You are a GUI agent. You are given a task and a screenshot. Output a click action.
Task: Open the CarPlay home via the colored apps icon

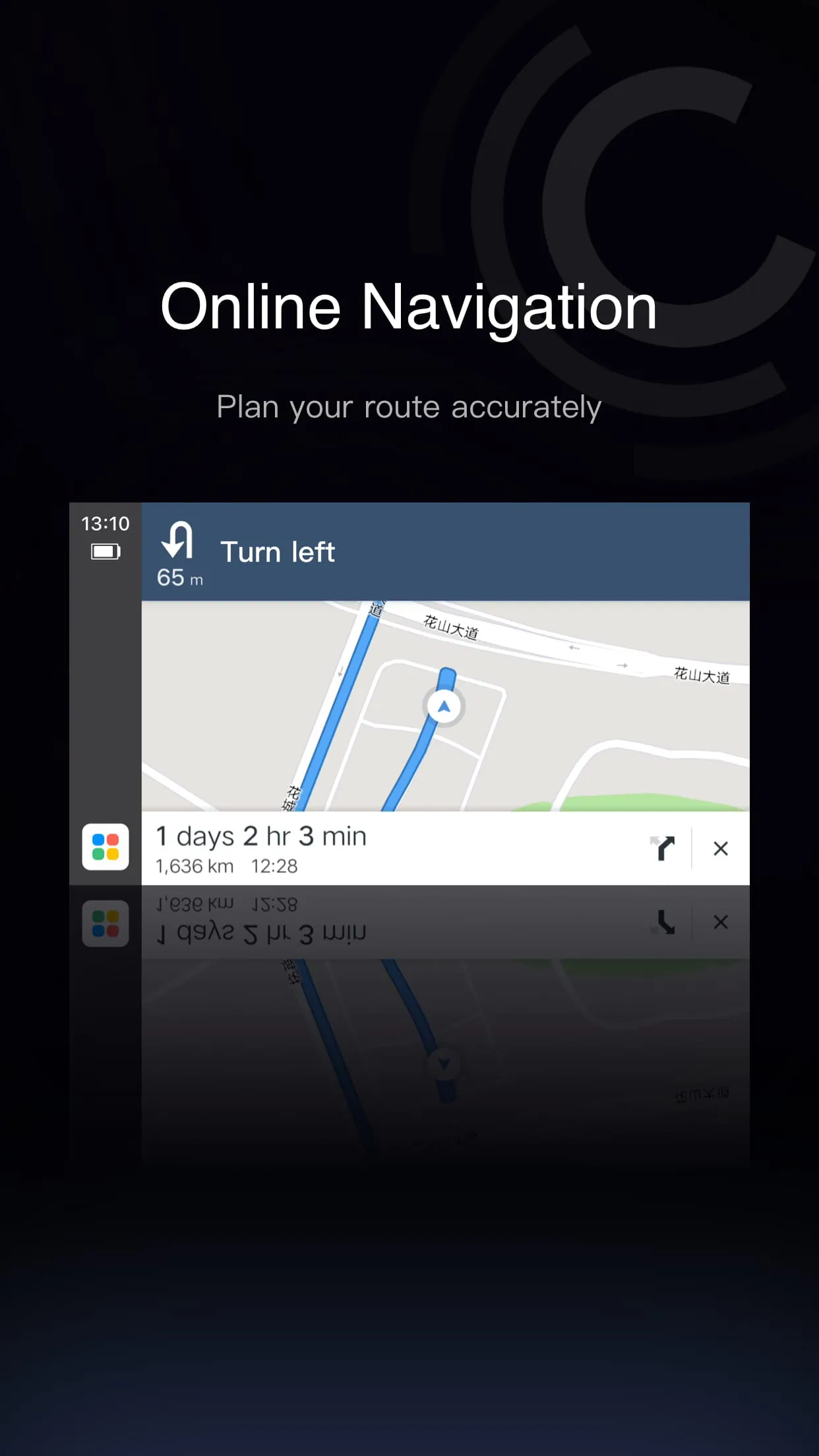tap(105, 848)
